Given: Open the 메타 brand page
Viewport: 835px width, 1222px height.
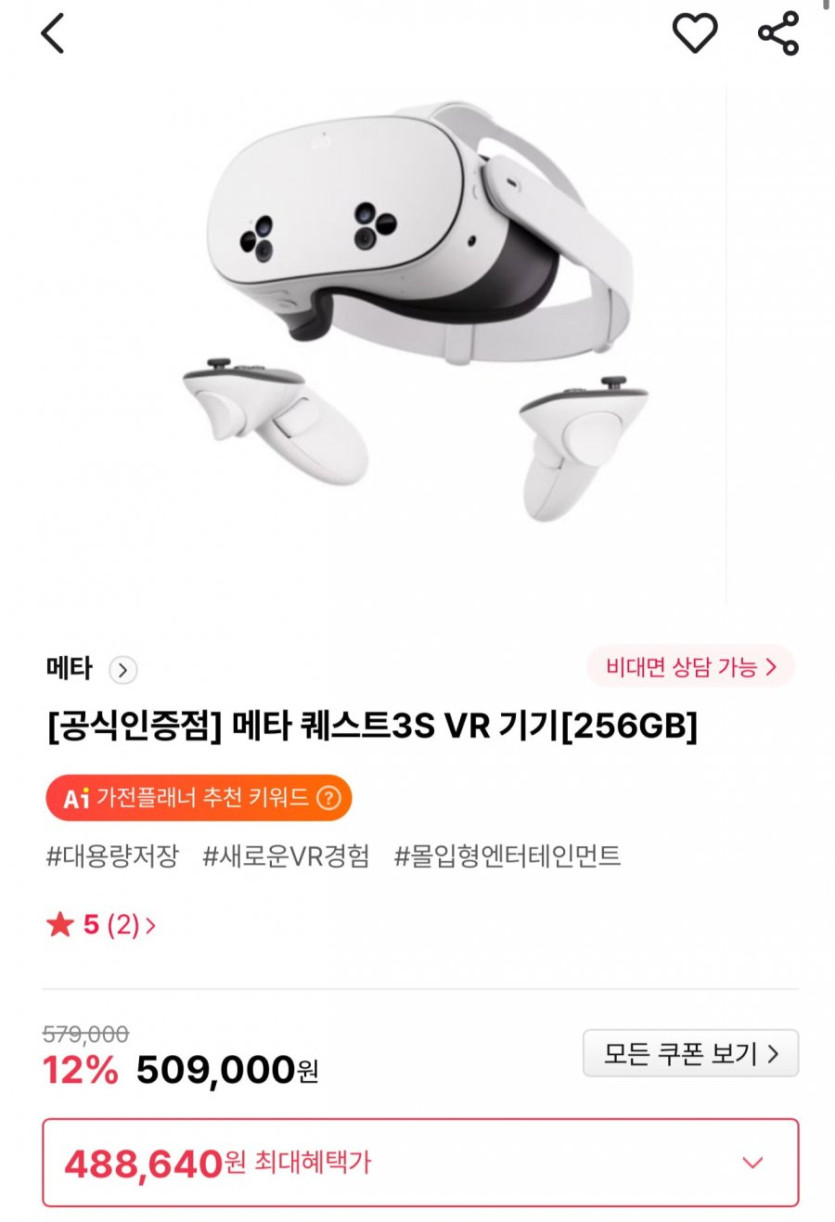Looking at the screenshot, I should click(91, 669).
